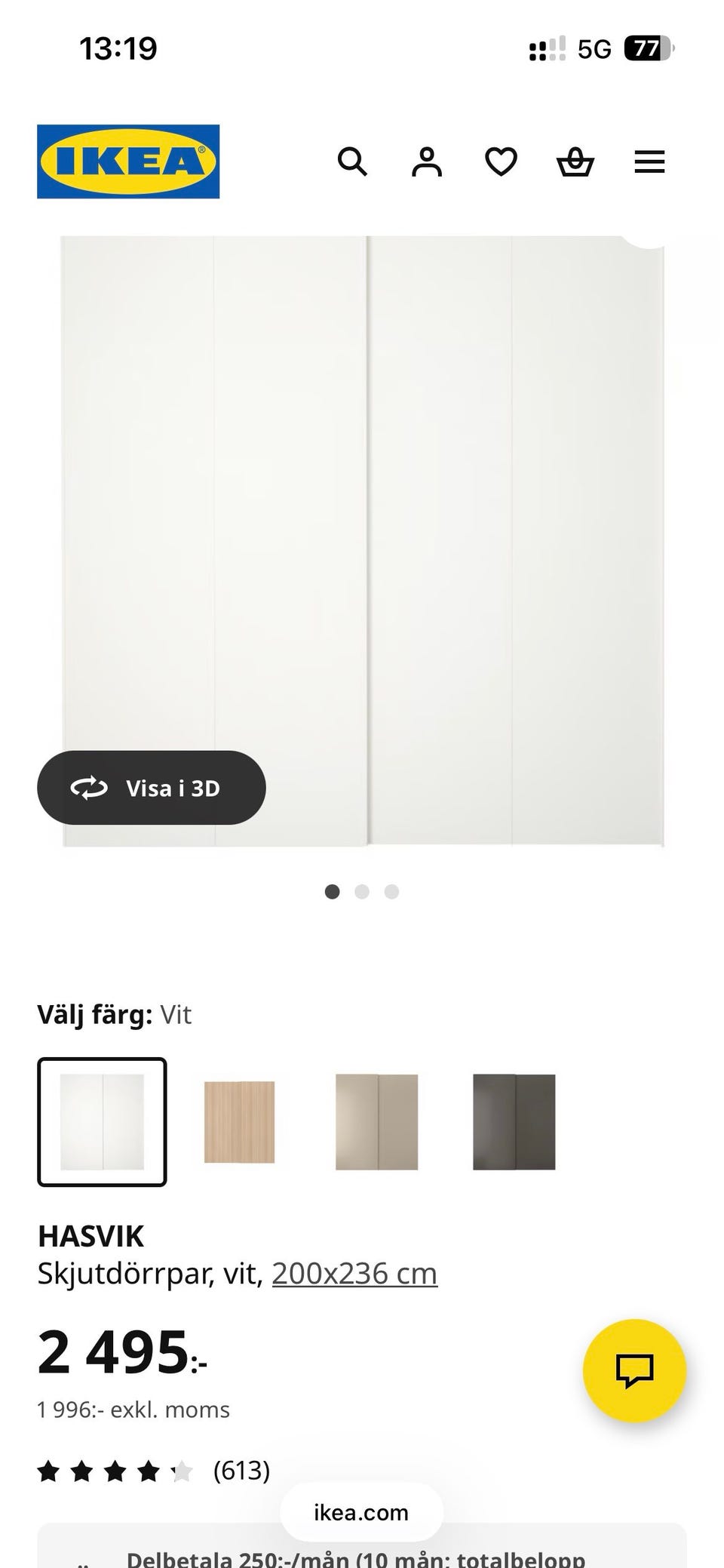Open the shopping basket icon

(x=575, y=161)
